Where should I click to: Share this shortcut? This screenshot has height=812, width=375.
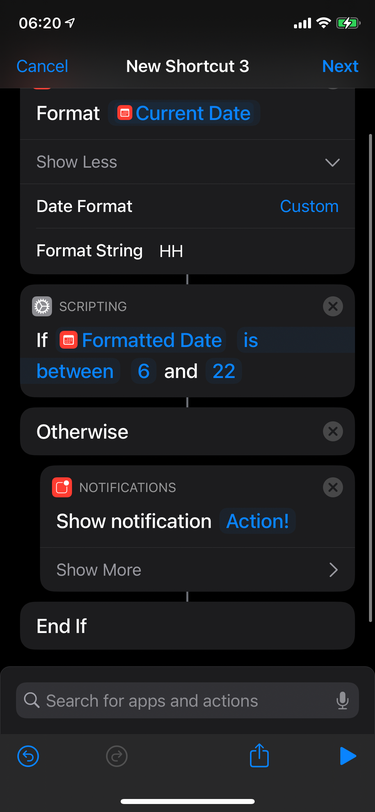click(259, 756)
